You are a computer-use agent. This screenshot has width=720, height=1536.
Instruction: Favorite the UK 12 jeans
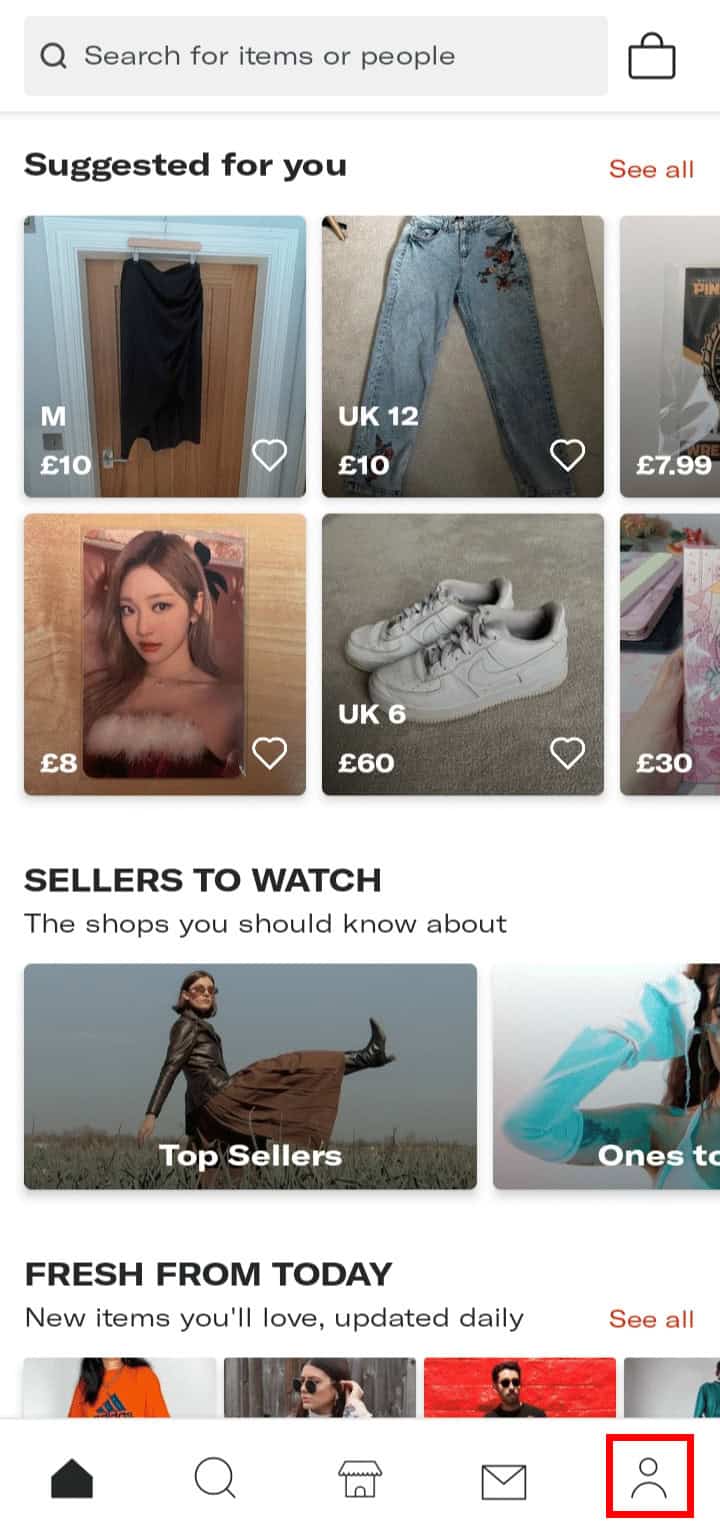pos(568,455)
